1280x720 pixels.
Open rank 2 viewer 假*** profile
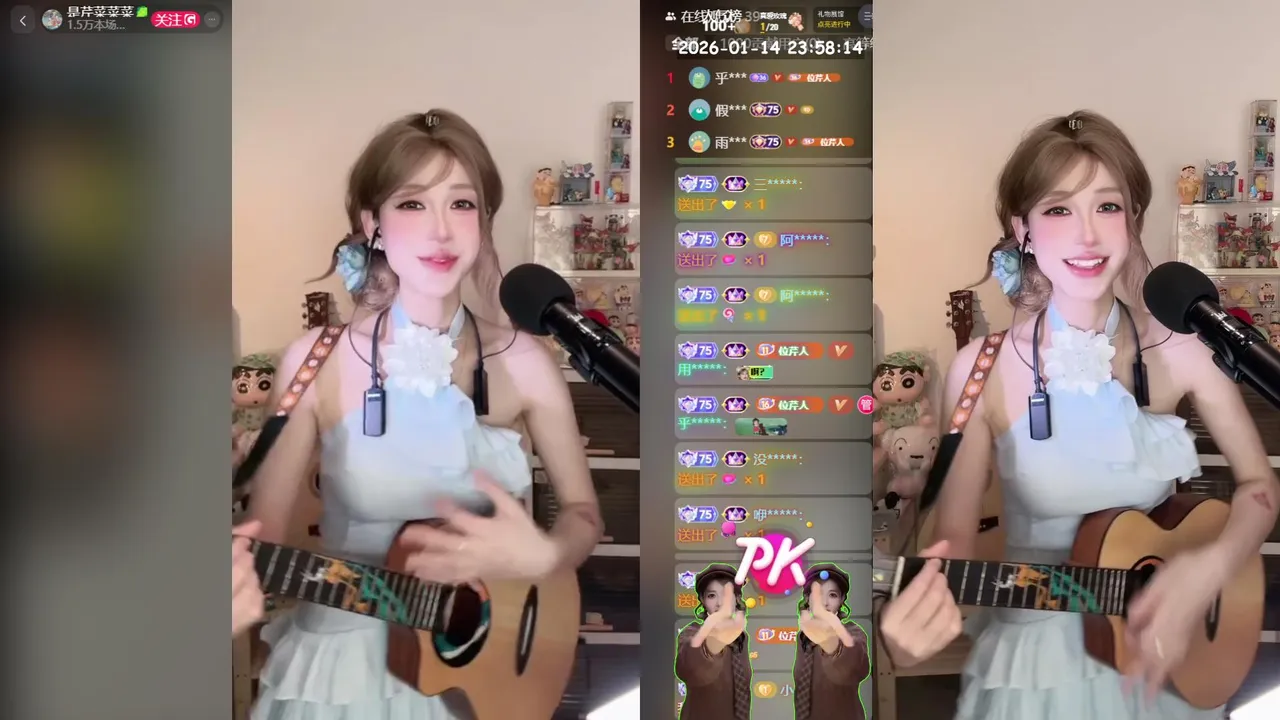(x=699, y=110)
